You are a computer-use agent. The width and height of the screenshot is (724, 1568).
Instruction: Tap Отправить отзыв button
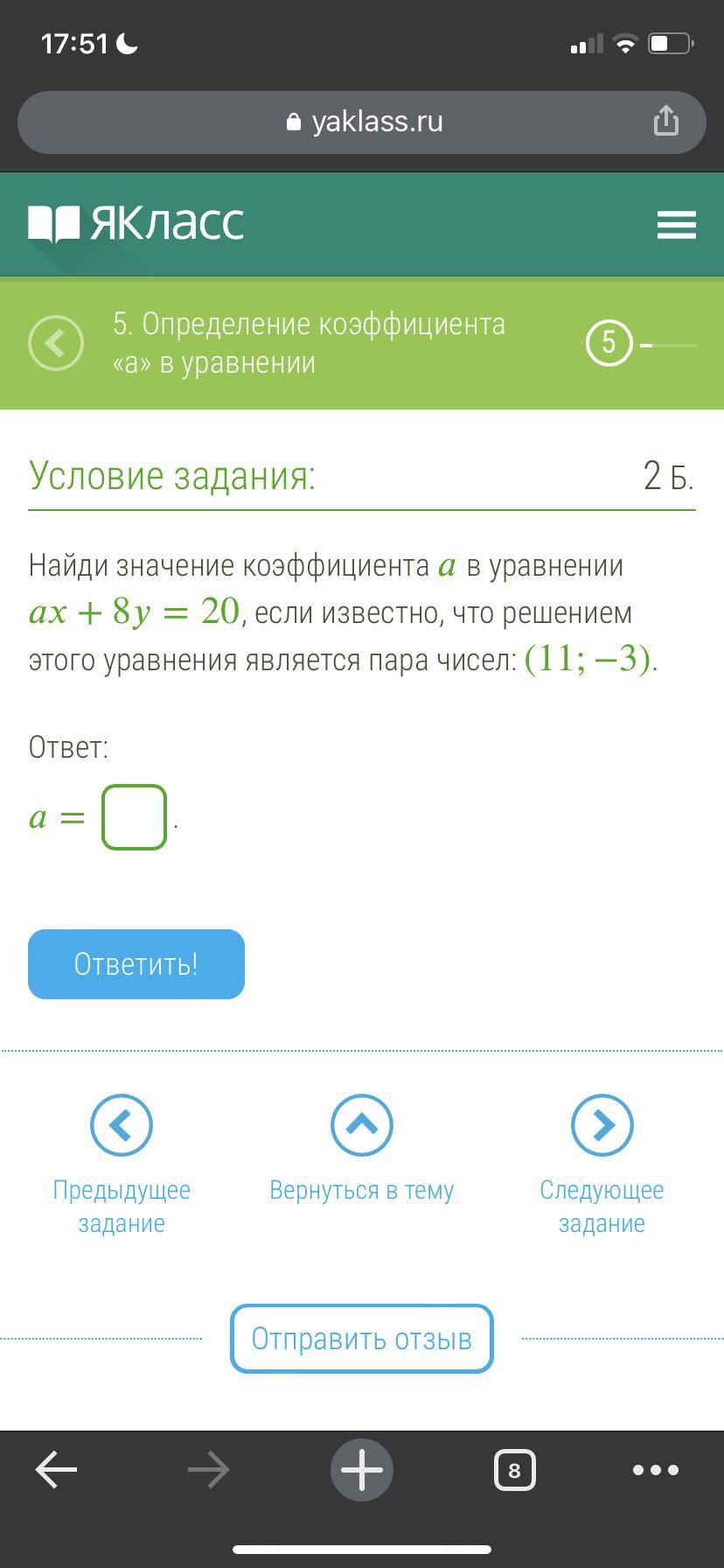click(x=362, y=1339)
